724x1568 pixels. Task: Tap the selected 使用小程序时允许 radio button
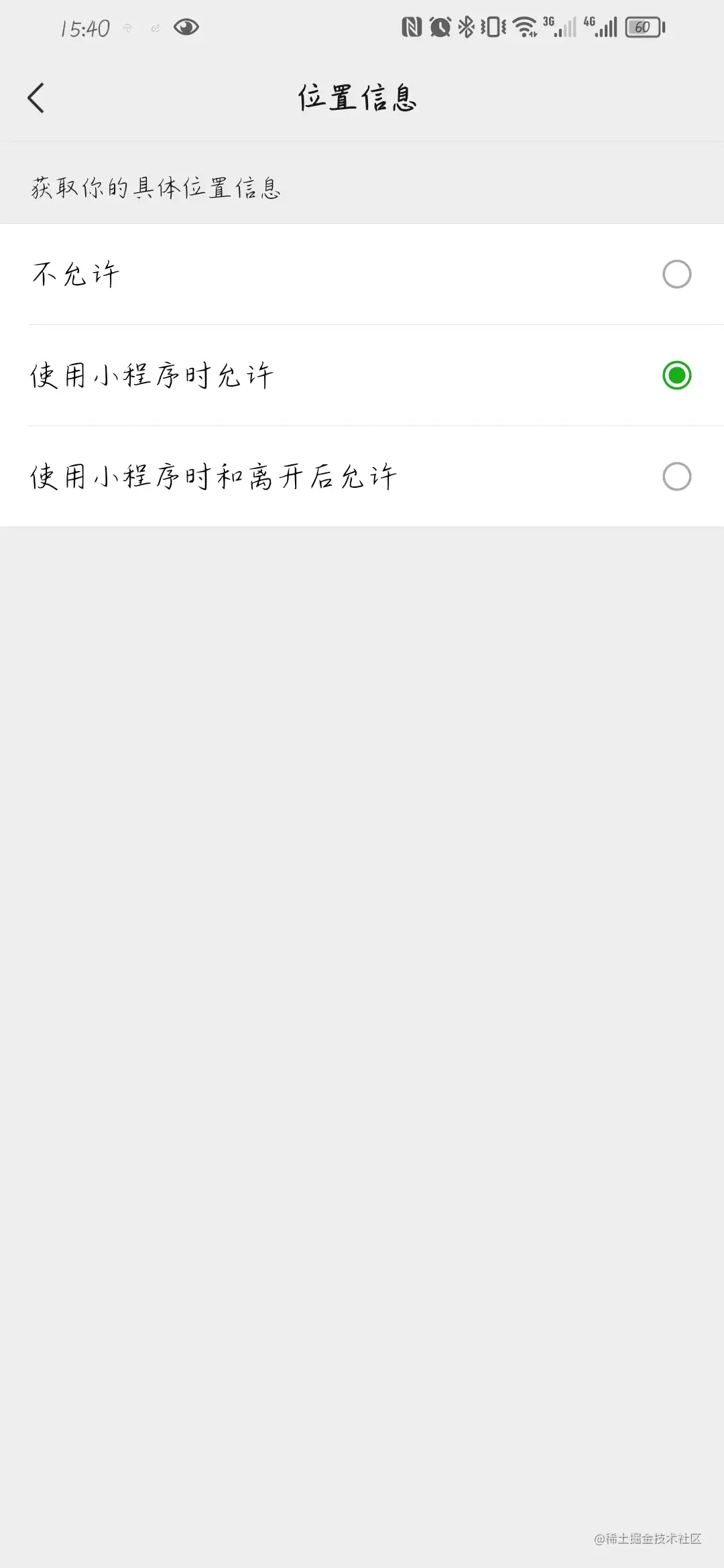tap(678, 375)
